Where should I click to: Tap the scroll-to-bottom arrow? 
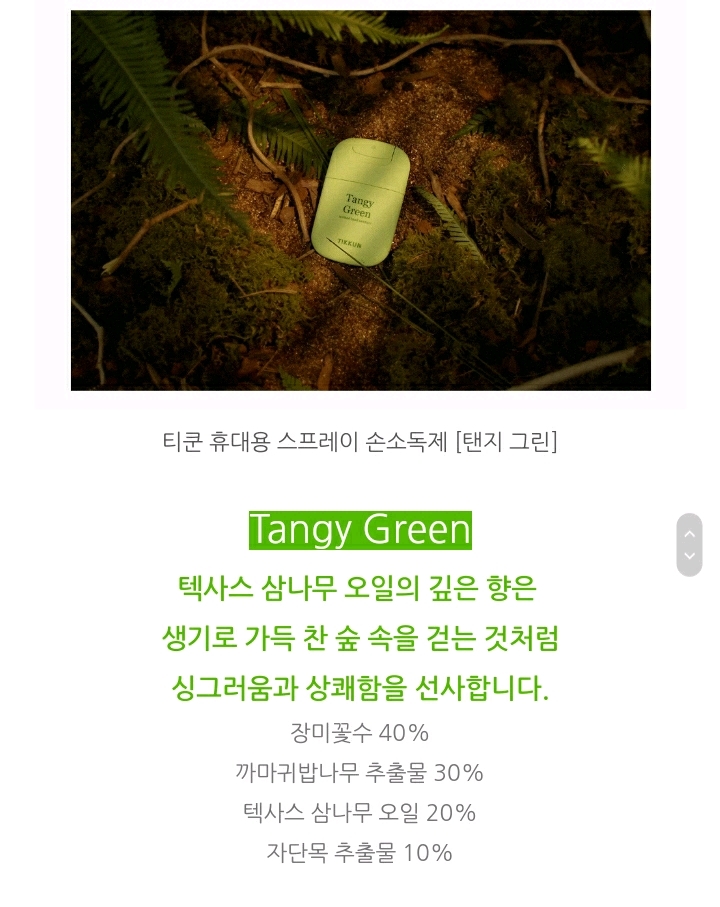[x=689, y=557]
